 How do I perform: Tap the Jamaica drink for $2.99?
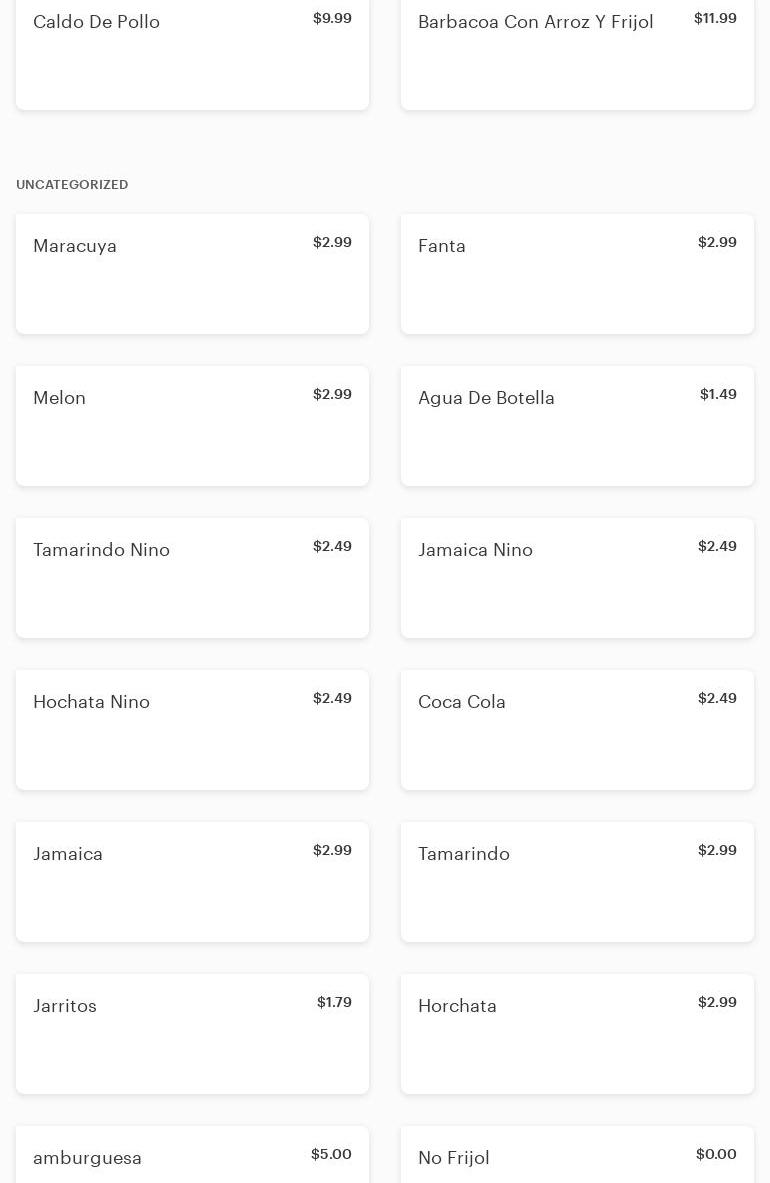click(192, 882)
